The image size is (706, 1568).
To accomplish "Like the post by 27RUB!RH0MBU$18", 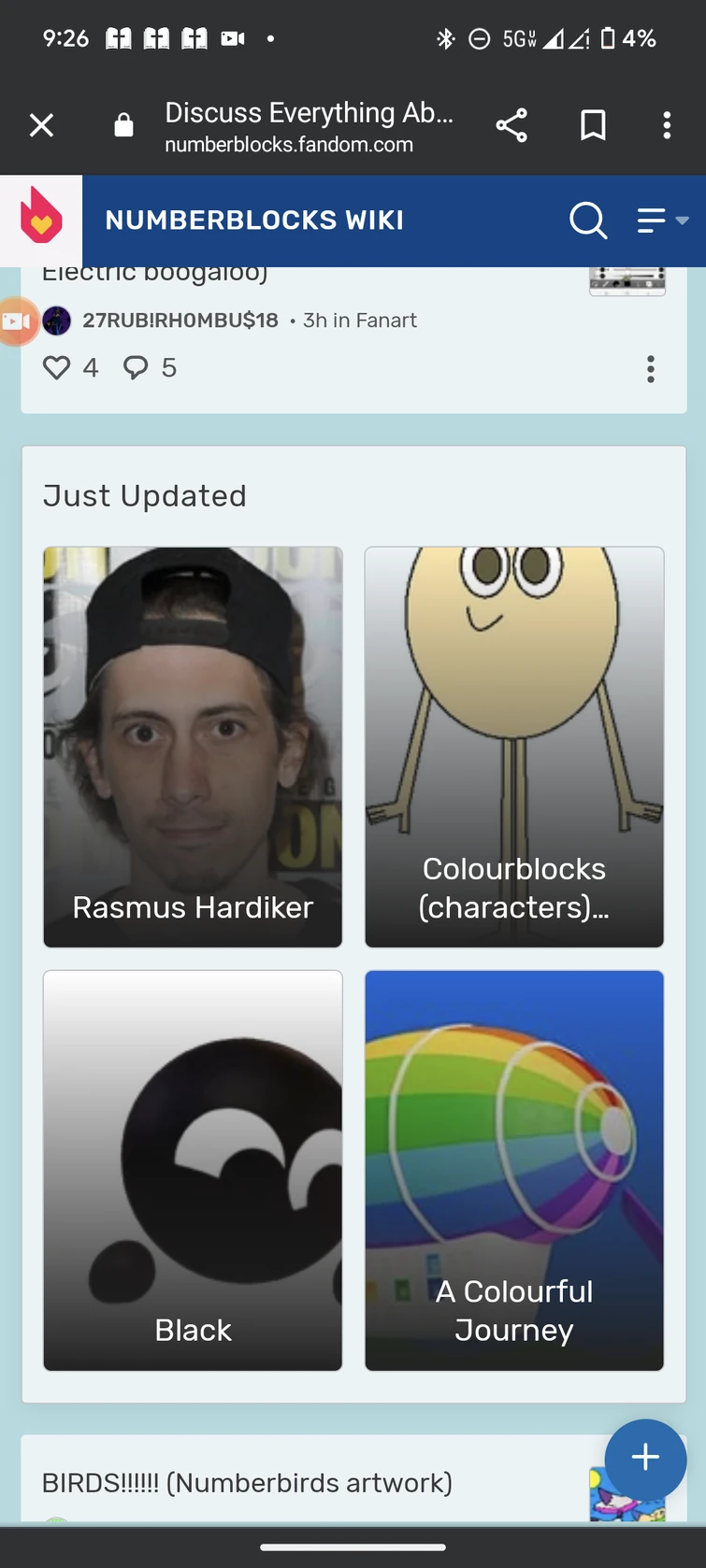I will click(x=57, y=367).
